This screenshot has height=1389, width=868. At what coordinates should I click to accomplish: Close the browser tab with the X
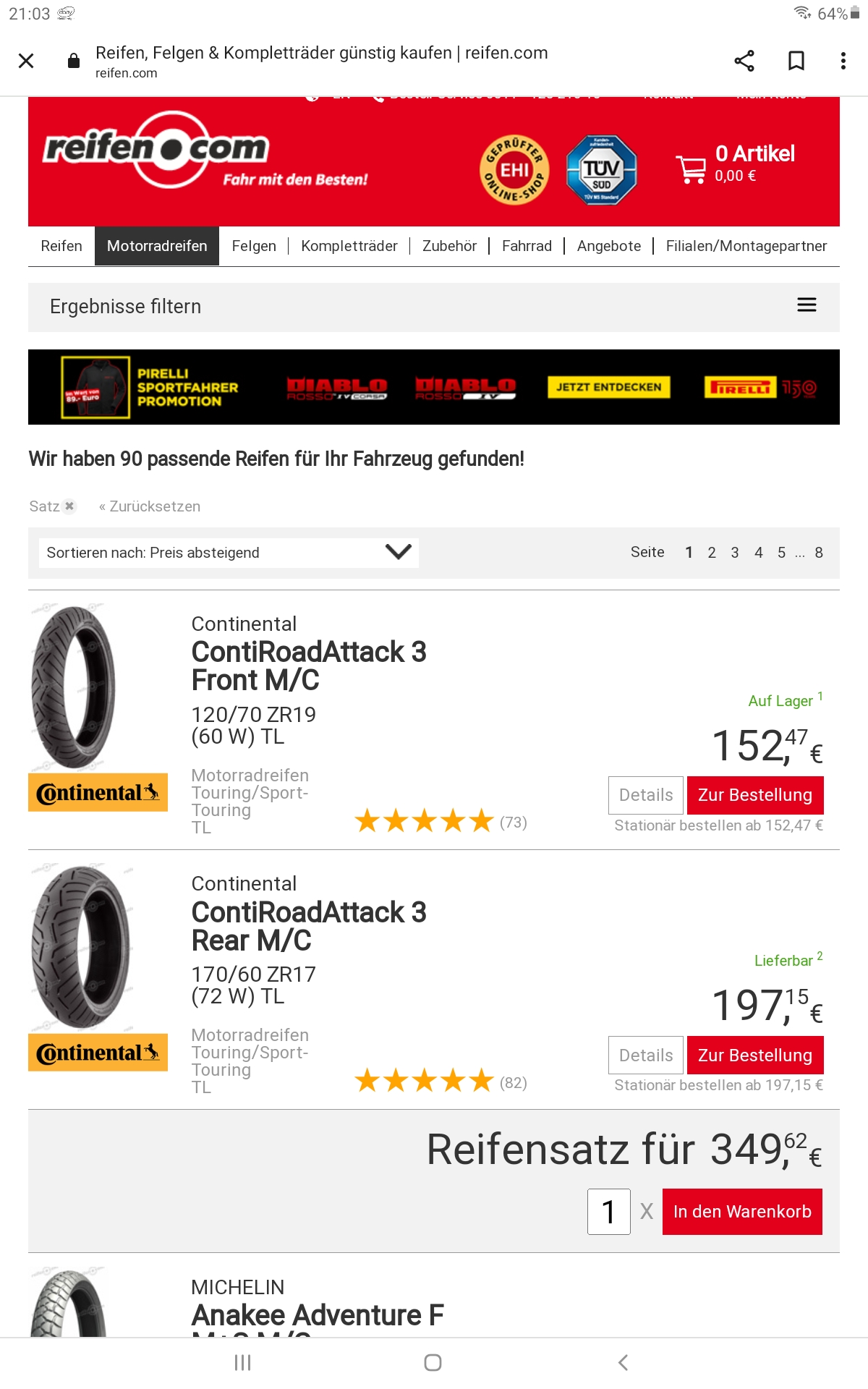[x=26, y=61]
